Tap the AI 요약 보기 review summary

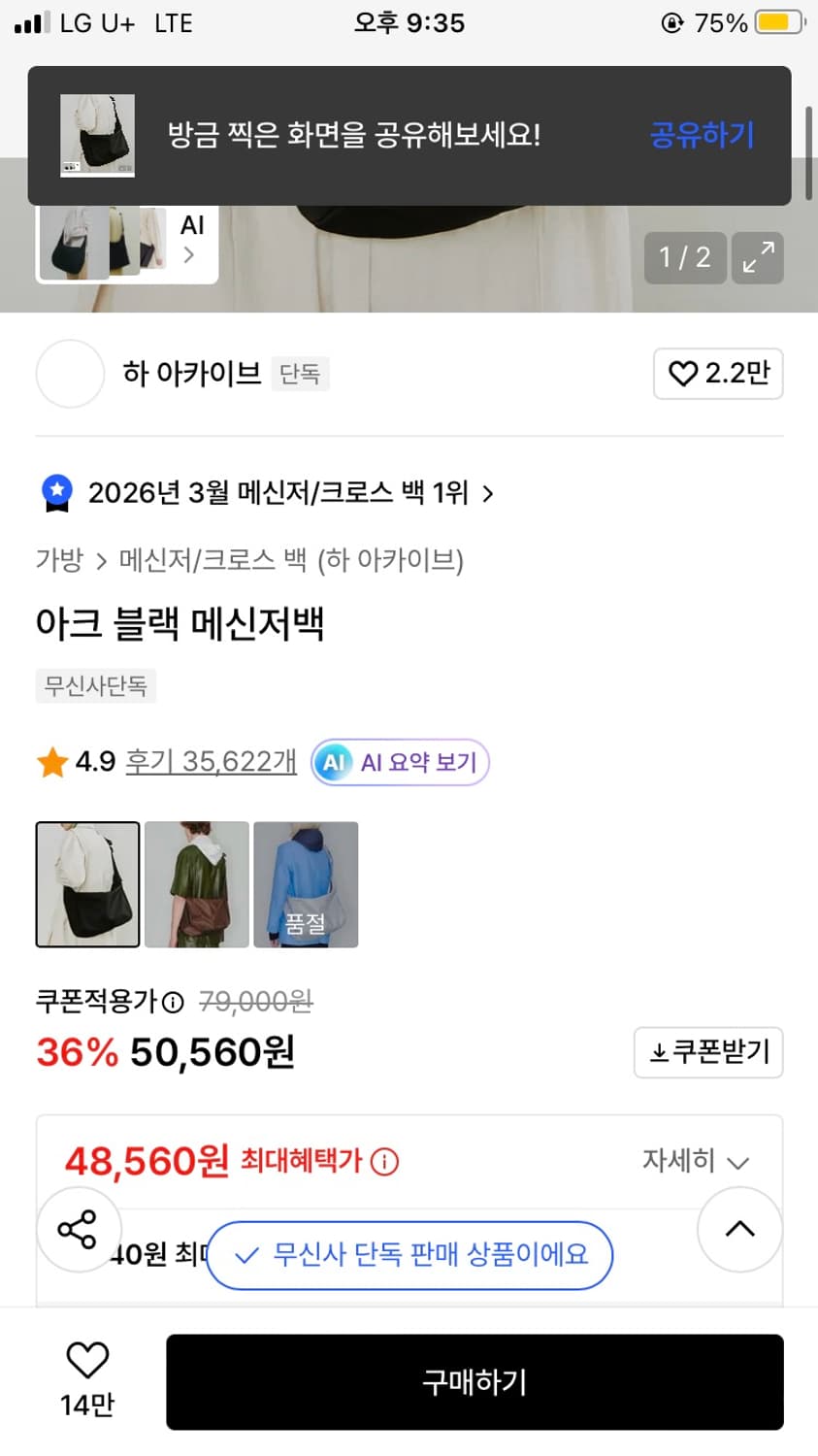coord(399,762)
